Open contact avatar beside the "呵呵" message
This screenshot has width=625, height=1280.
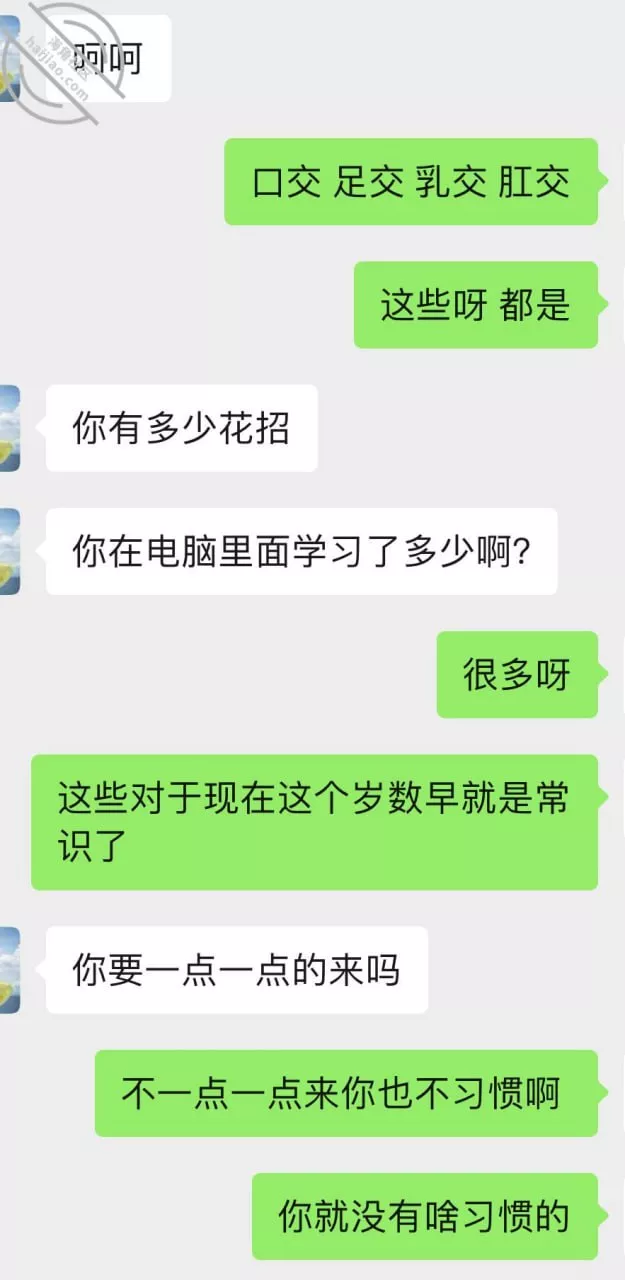click(9, 58)
